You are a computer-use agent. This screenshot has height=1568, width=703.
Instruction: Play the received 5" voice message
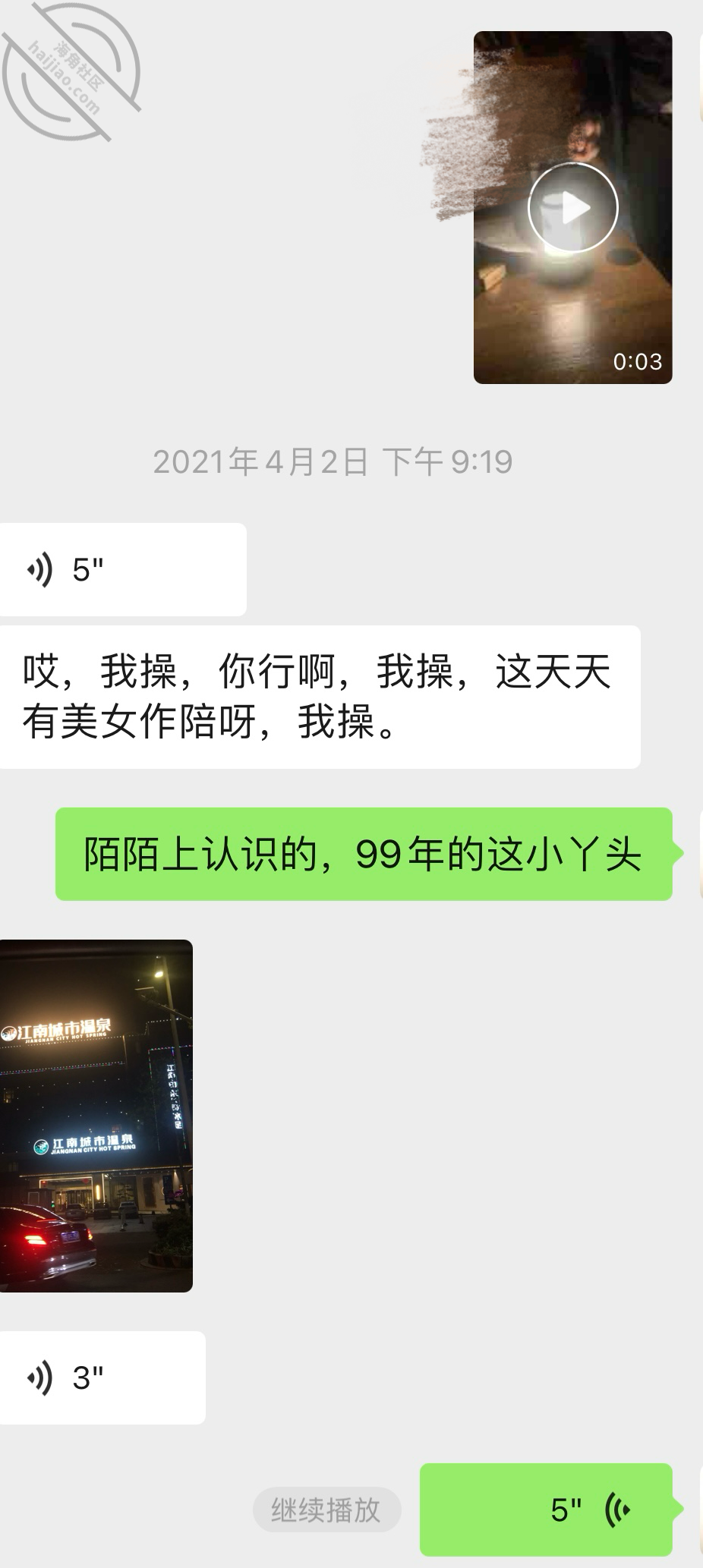pyautogui.click(x=123, y=569)
